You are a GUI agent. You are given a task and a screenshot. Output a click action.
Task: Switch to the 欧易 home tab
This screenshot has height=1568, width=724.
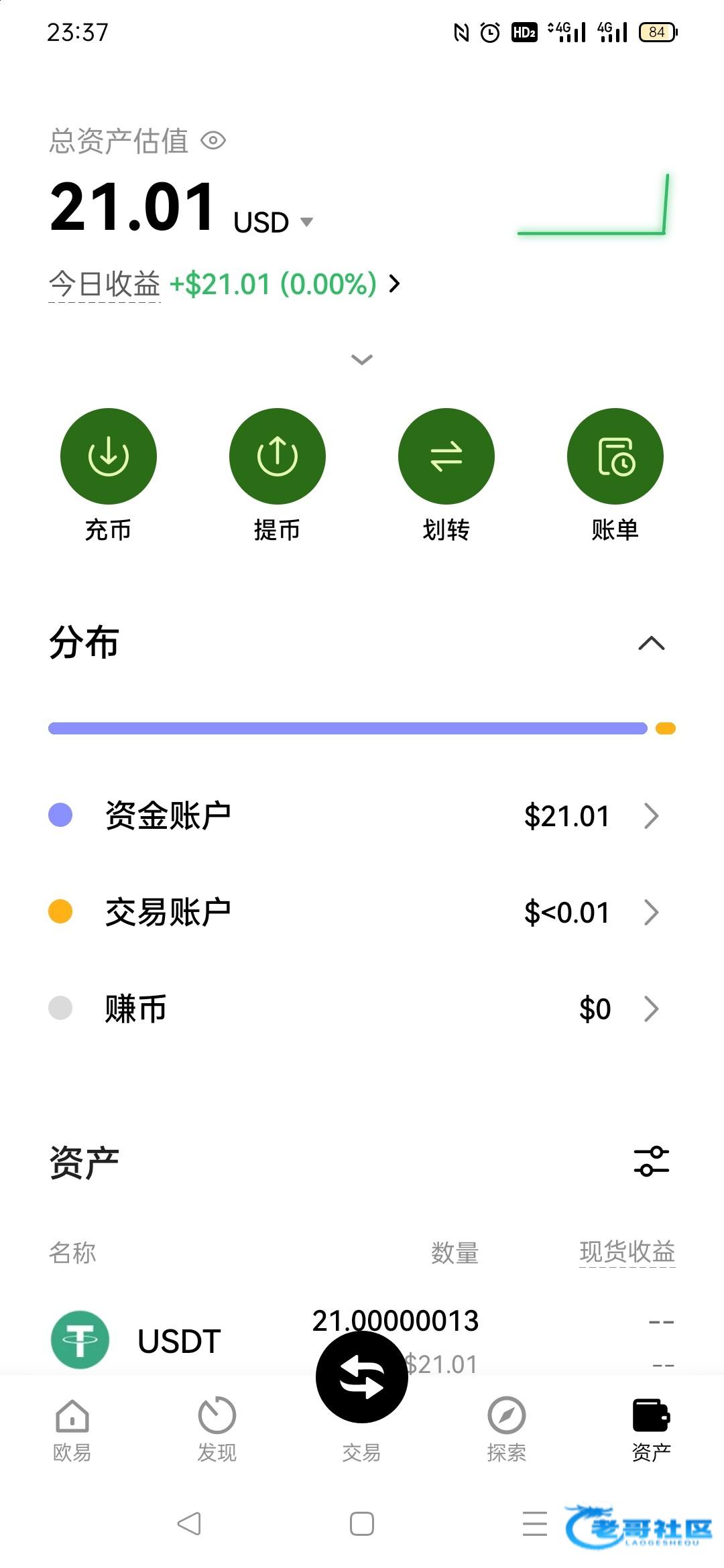coord(72,1430)
